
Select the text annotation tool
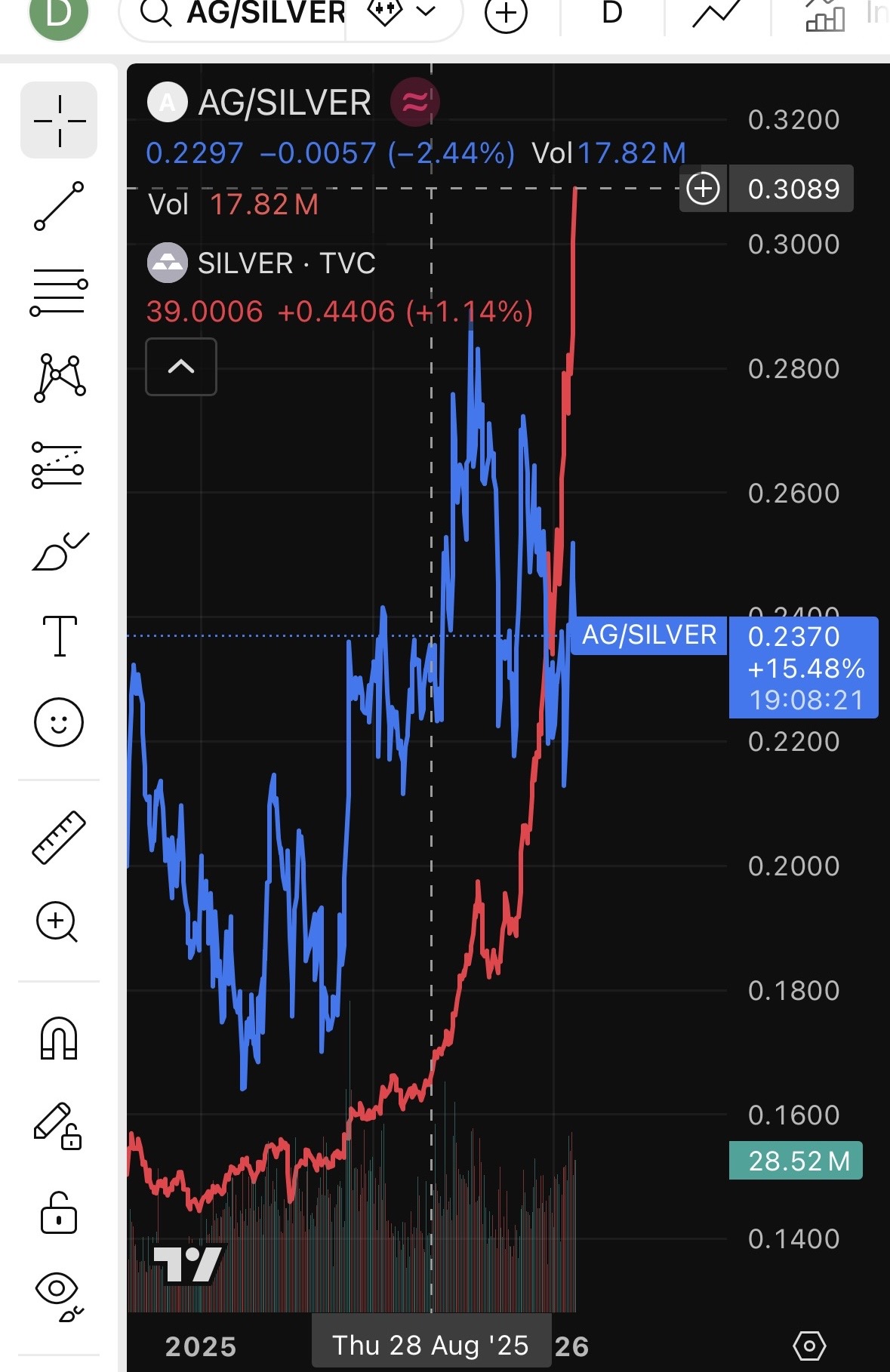[x=59, y=636]
